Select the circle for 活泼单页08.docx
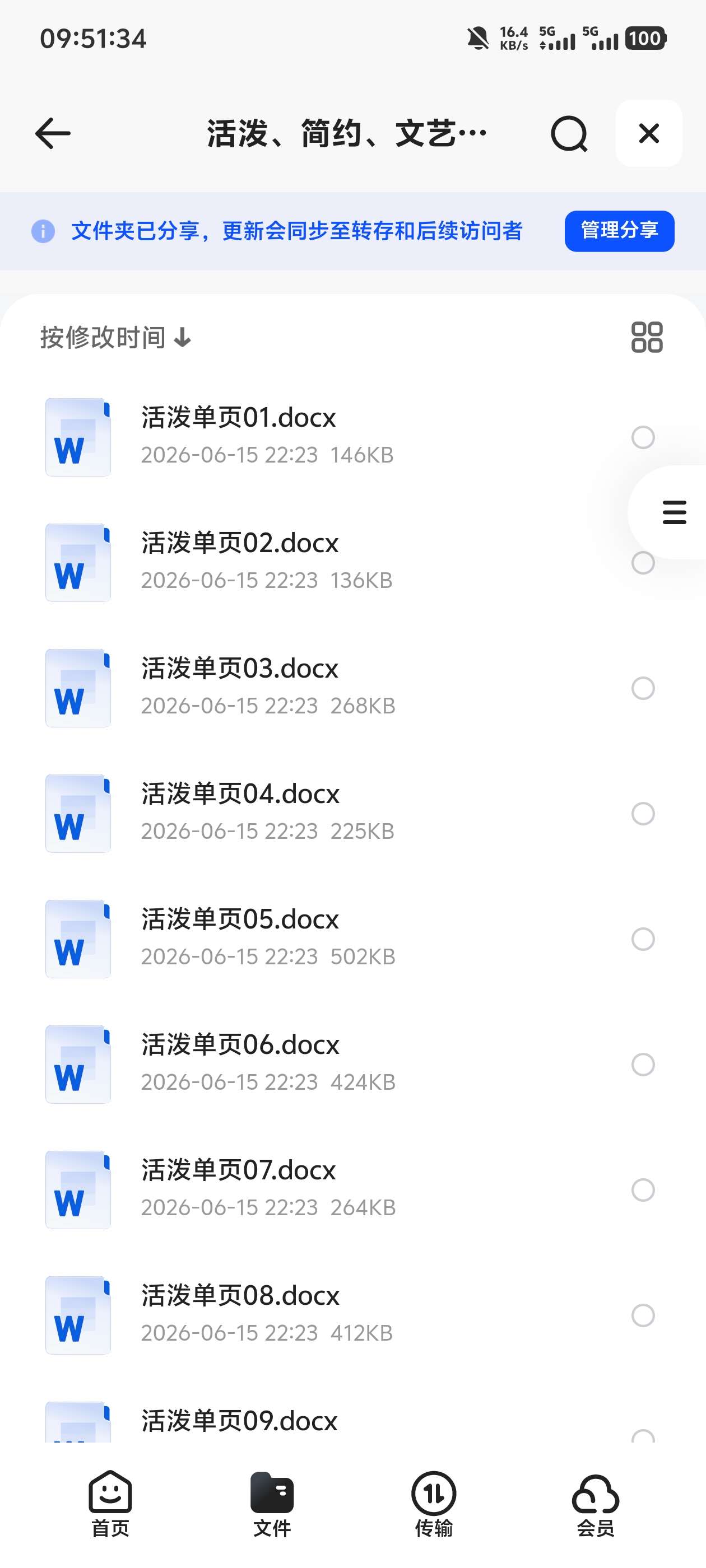Image resolution: width=706 pixels, height=1568 pixels. point(643,1315)
